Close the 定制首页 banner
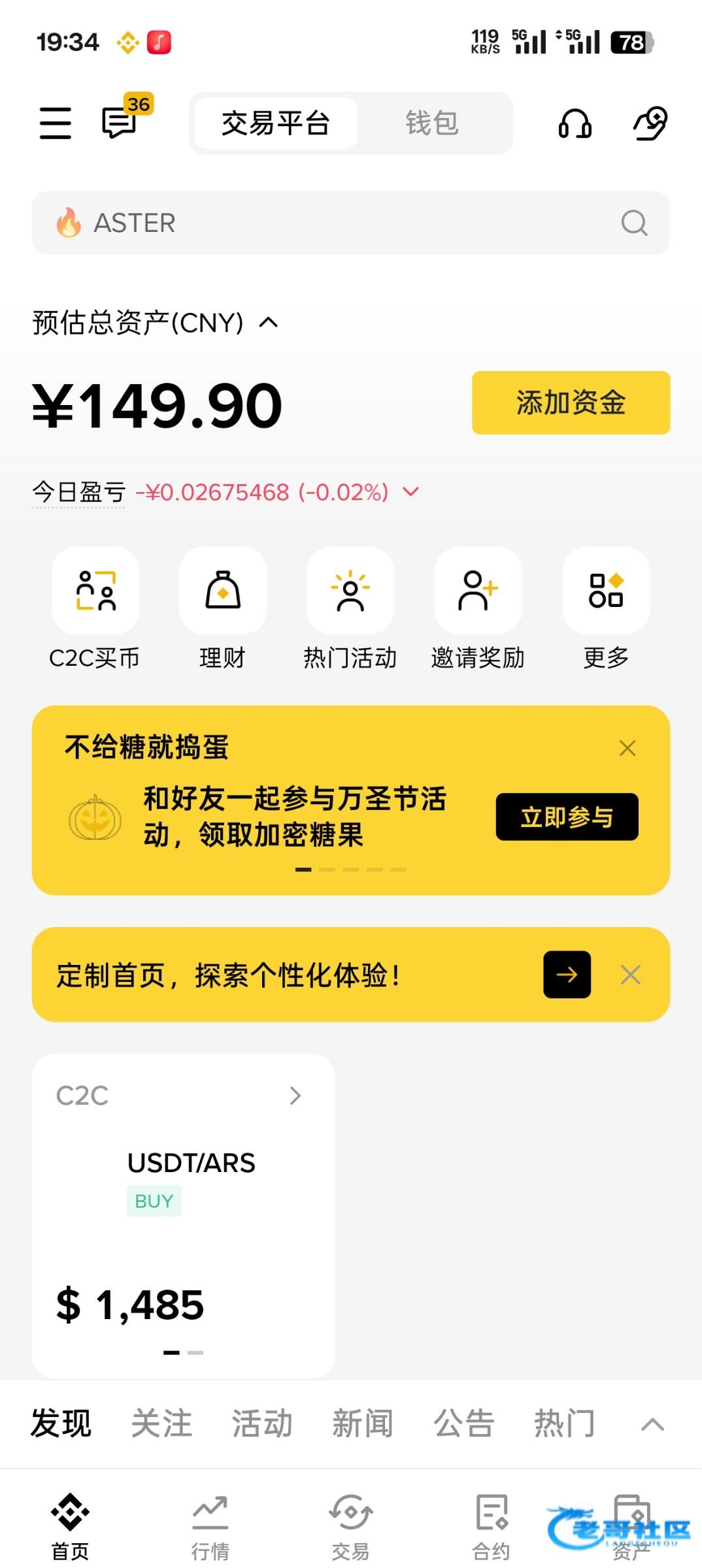The height and width of the screenshot is (1568, 702). pyautogui.click(x=630, y=975)
